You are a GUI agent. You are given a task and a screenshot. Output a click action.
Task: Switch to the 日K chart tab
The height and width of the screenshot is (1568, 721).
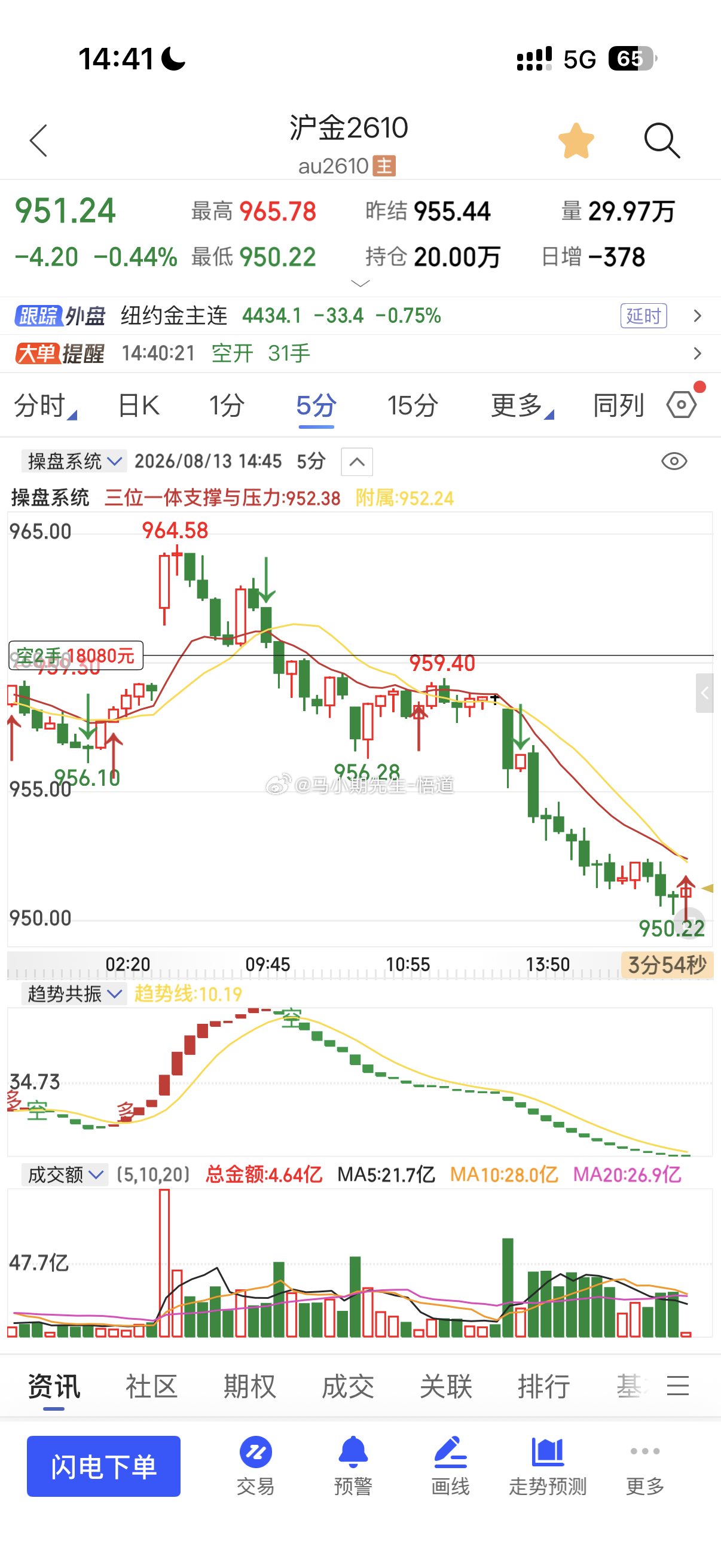(x=139, y=405)
